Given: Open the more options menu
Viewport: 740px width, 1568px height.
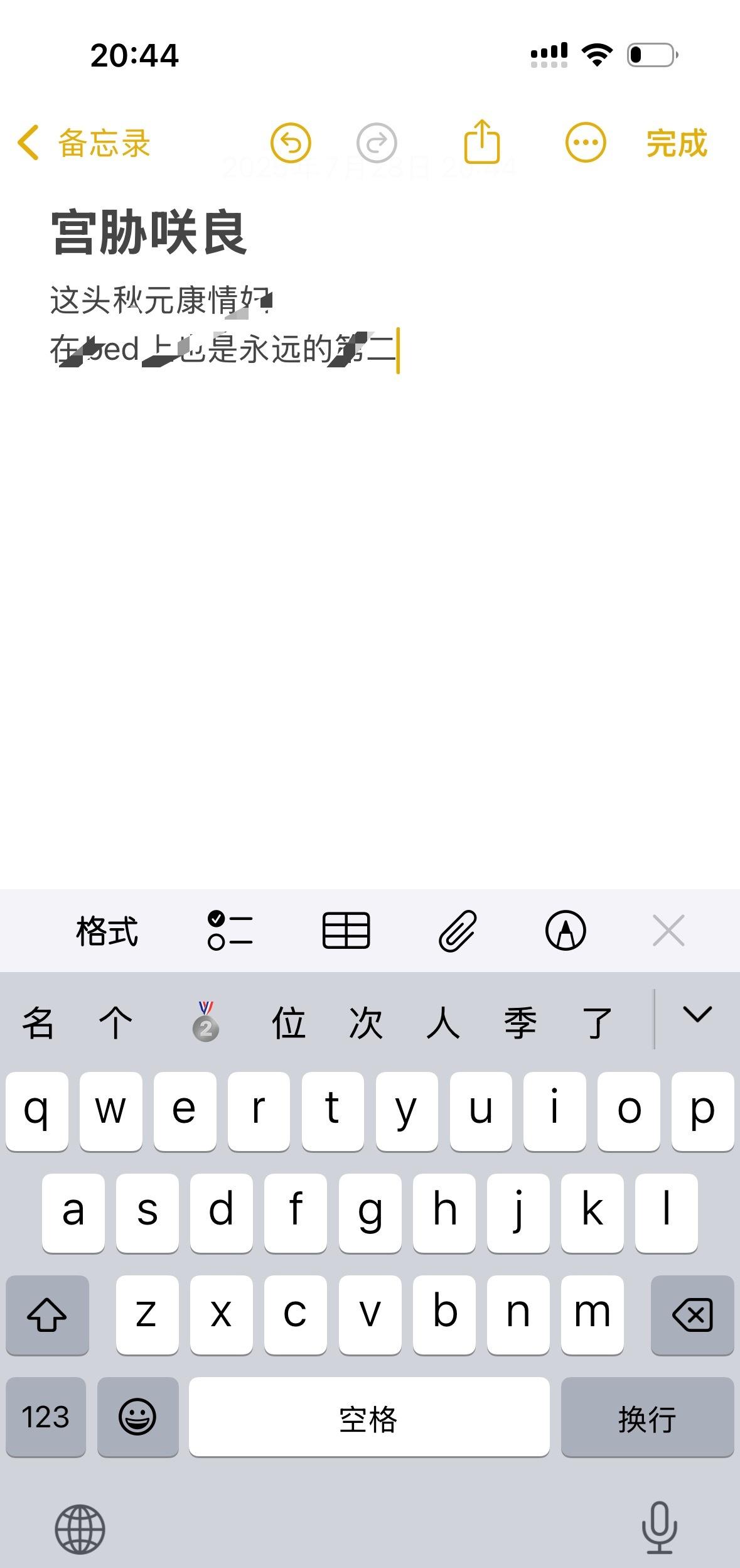Looking at the screenshot, I should pos(586,143).
